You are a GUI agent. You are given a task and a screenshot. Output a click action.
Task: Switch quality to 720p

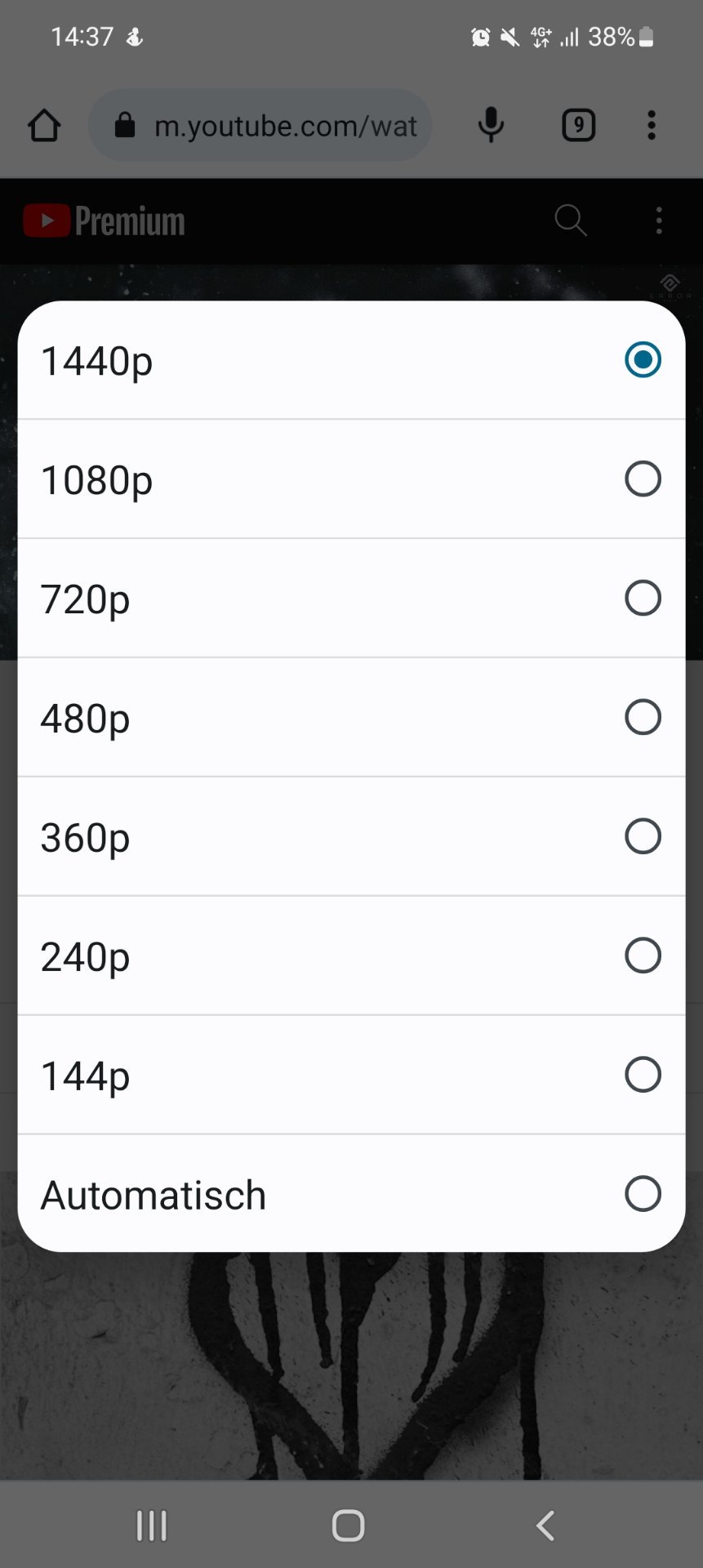tap(351, 599)
